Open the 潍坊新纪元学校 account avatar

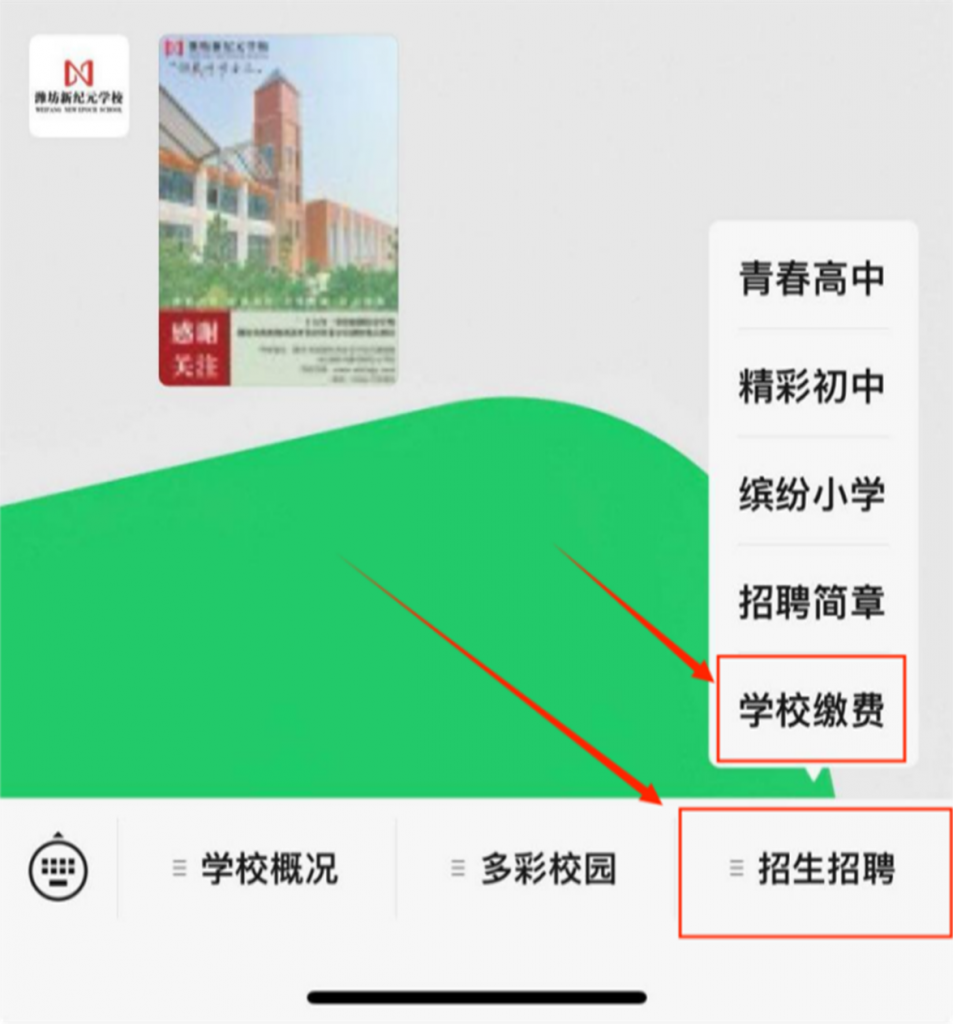pyautogui.click(x=79, y=85)
